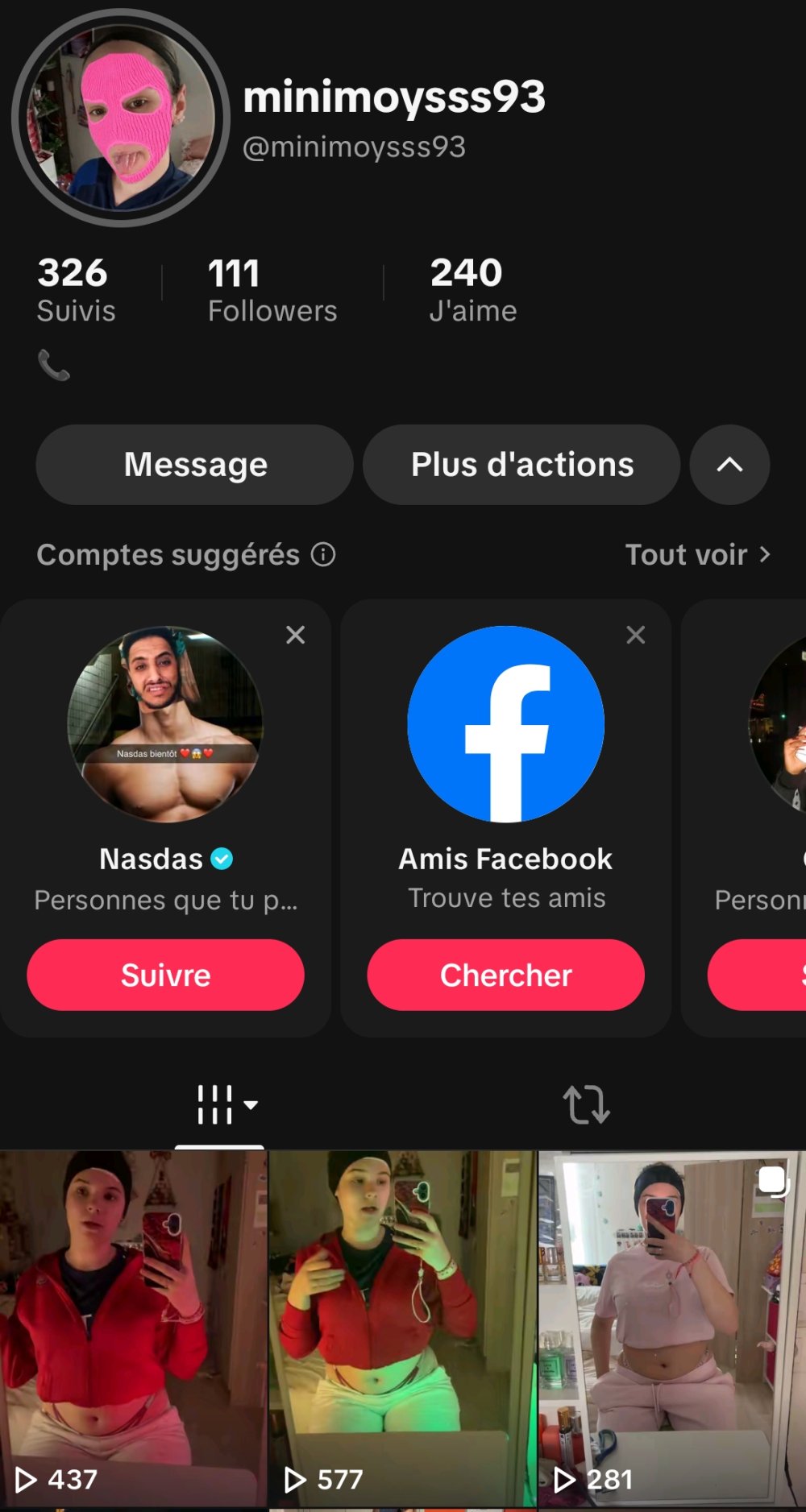
Task: View the 111 Followers list
Action: (x=272, y=290)
